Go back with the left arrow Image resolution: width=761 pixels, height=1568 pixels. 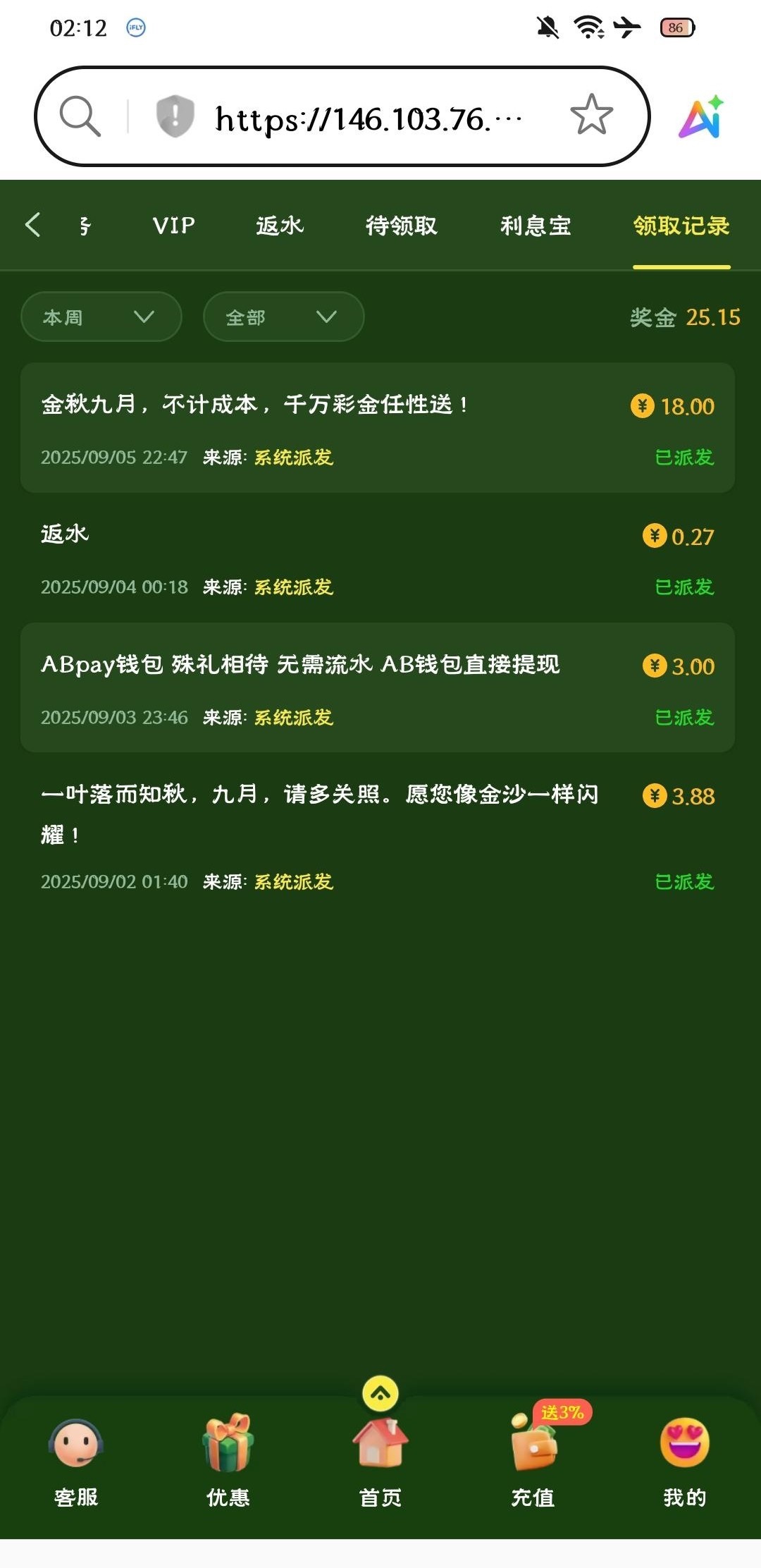[32, 225]
